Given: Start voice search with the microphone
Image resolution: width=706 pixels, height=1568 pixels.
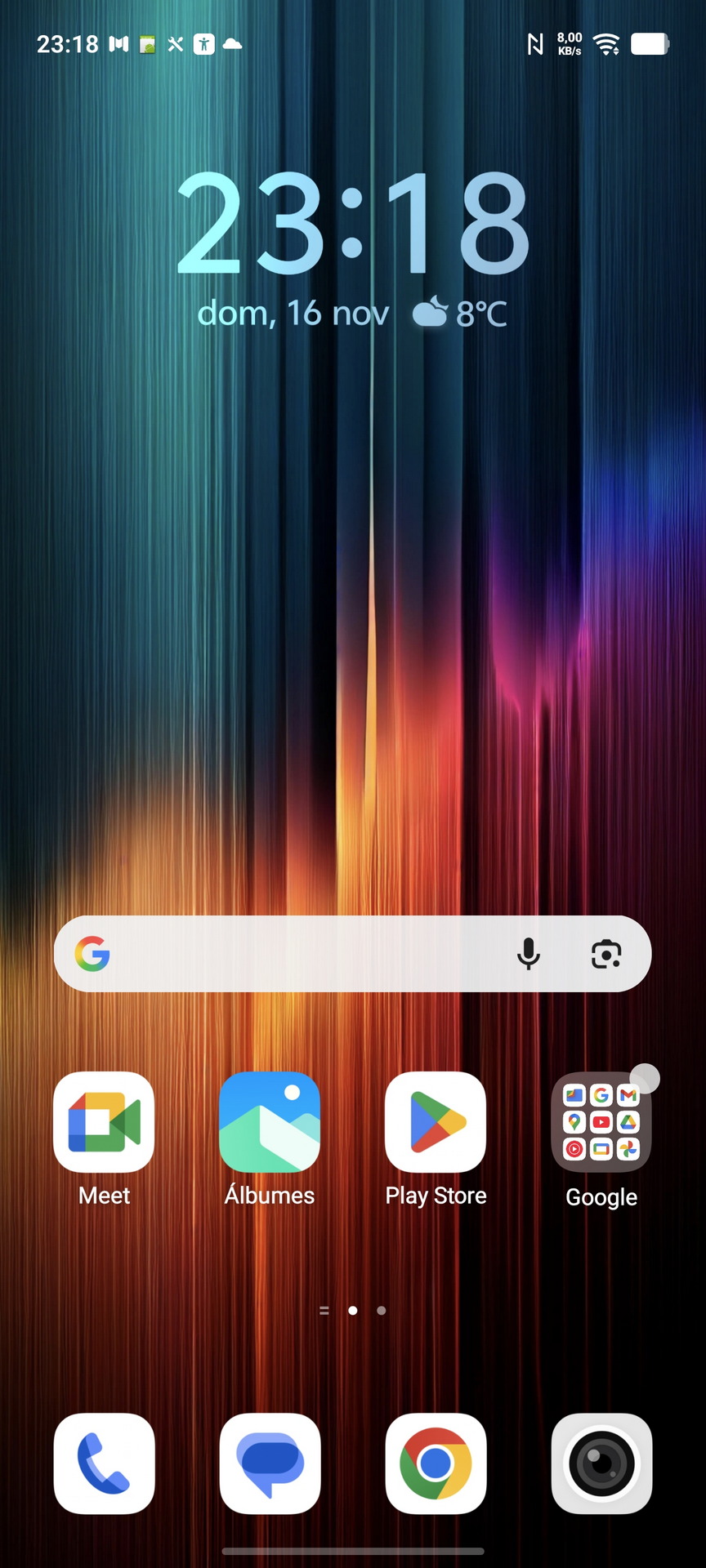Looking at the screenshot, I should click(x=529, y=954).
